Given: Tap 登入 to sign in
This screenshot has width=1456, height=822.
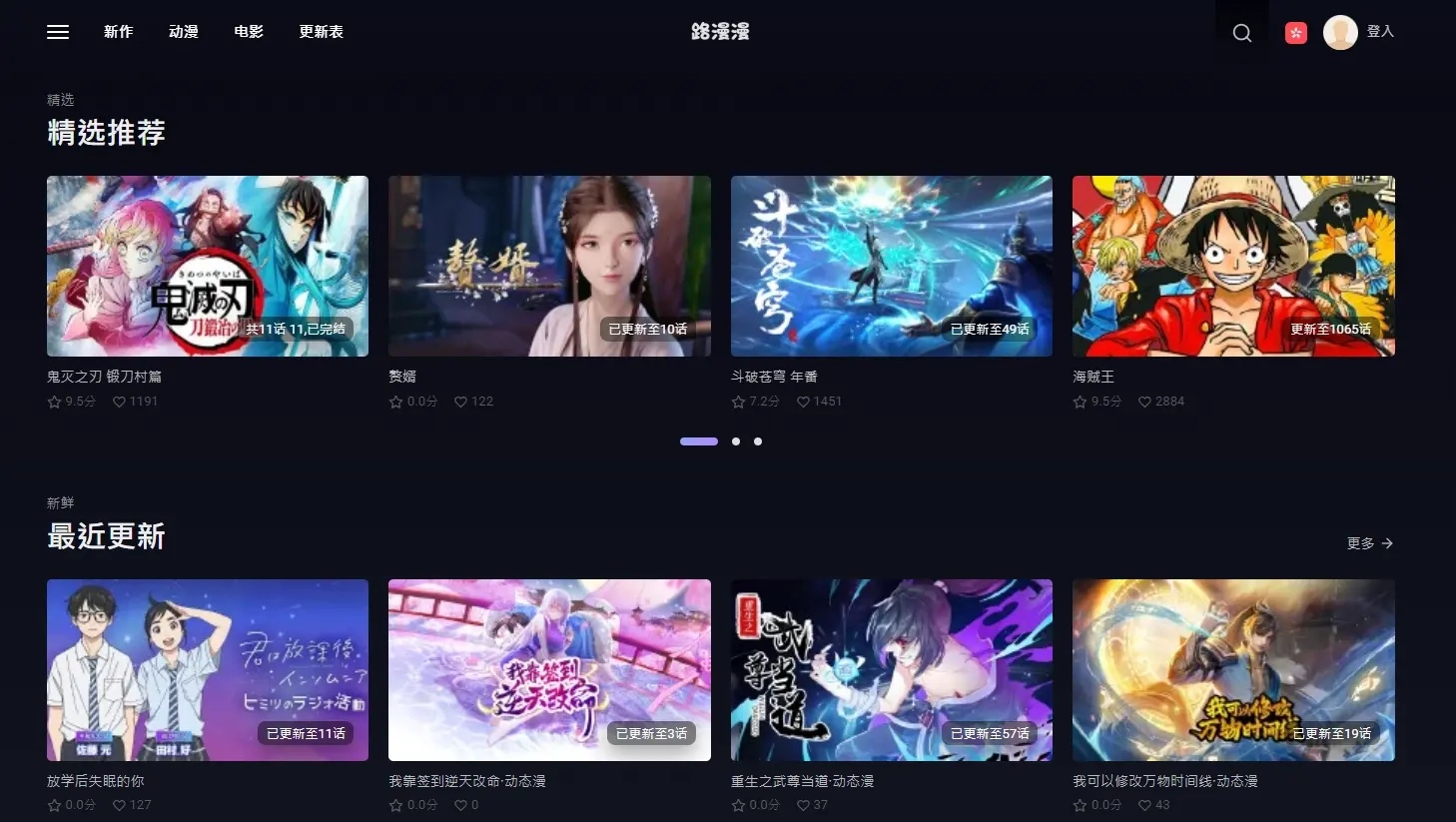Looking at the screenshot, I should pos(1380,32).
